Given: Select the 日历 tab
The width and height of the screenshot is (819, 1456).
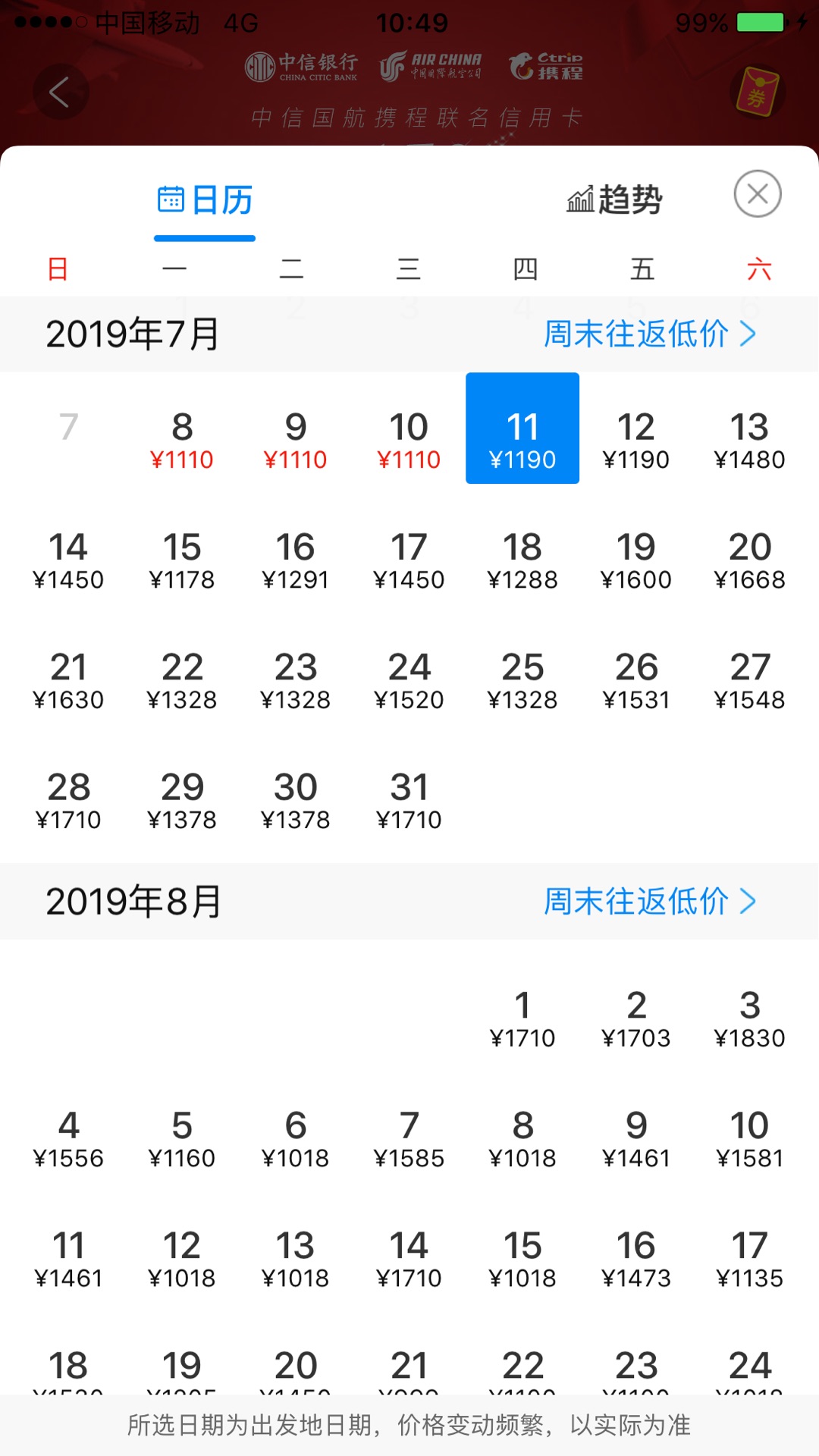Looking at the screenshot, I should pos(205,200).
